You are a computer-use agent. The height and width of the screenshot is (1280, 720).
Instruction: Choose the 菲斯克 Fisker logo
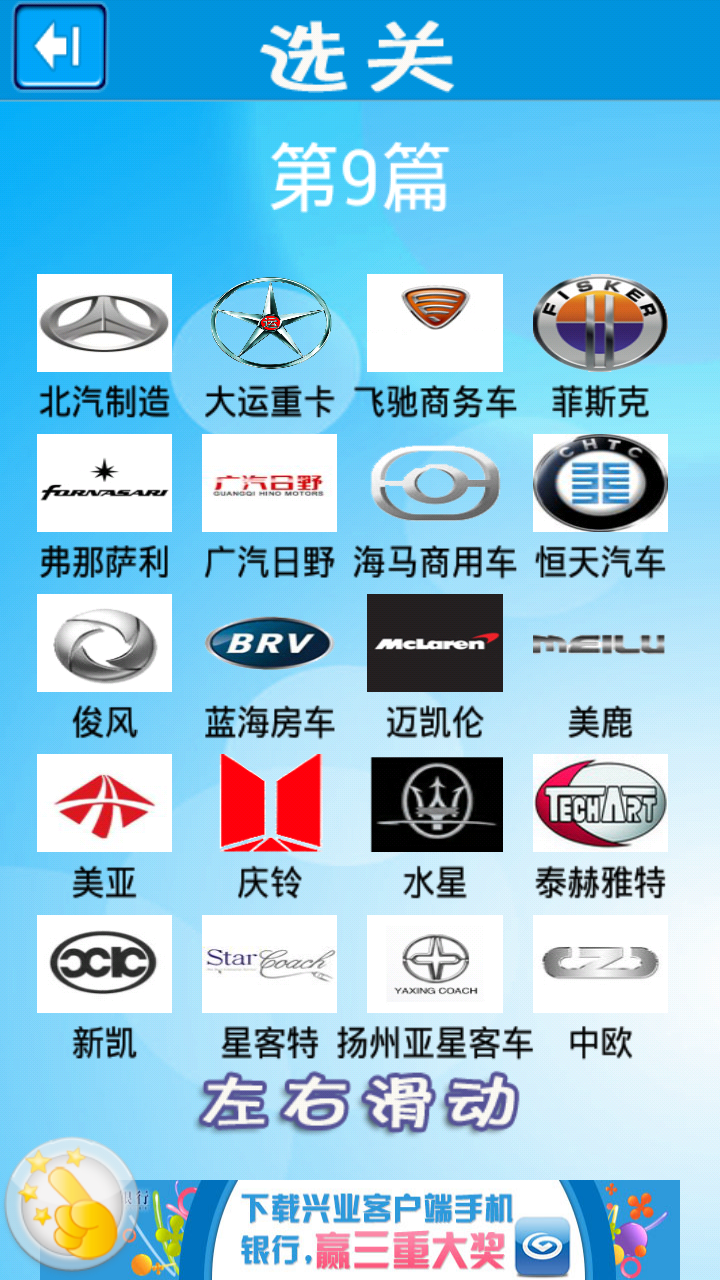600,323
